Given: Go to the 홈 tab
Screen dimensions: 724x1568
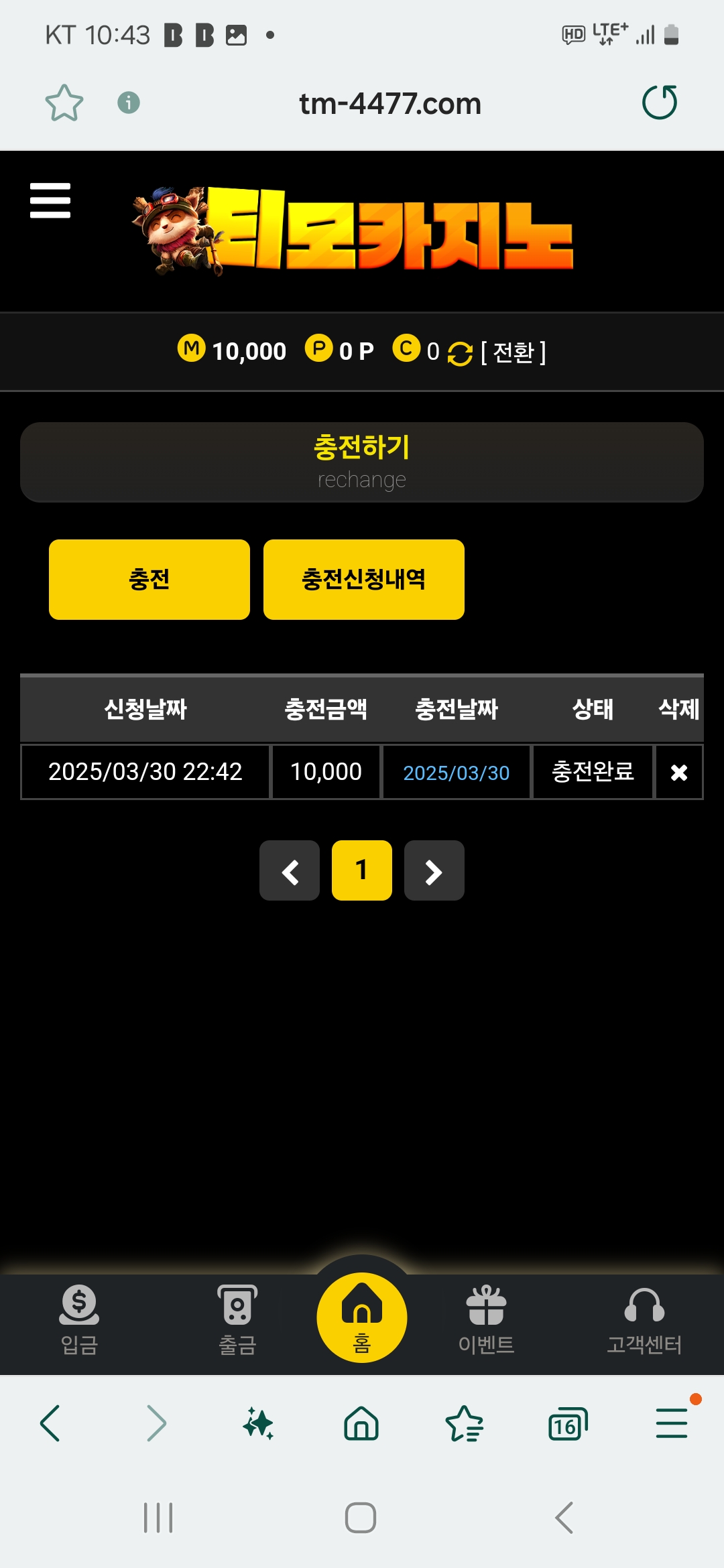Looking at the screenshot, I should pos(362,1318).
